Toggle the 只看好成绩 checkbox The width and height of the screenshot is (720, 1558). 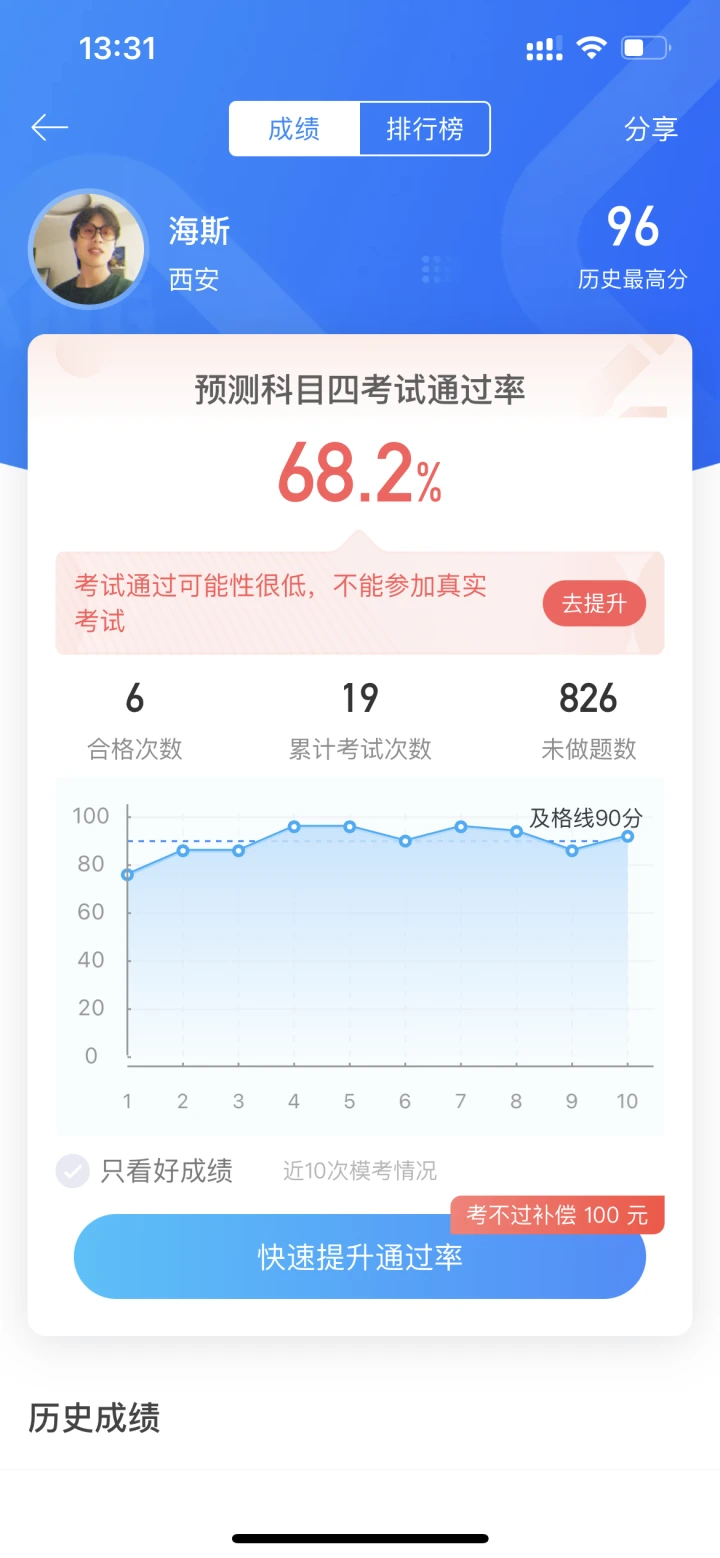coord(73,1170)
